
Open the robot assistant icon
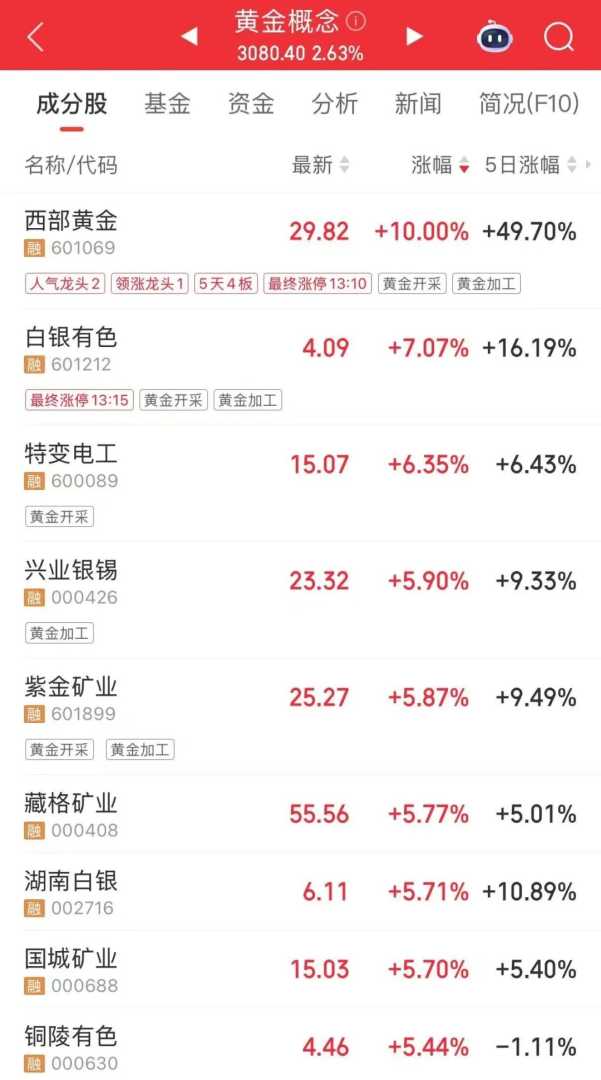click(494, 38)
